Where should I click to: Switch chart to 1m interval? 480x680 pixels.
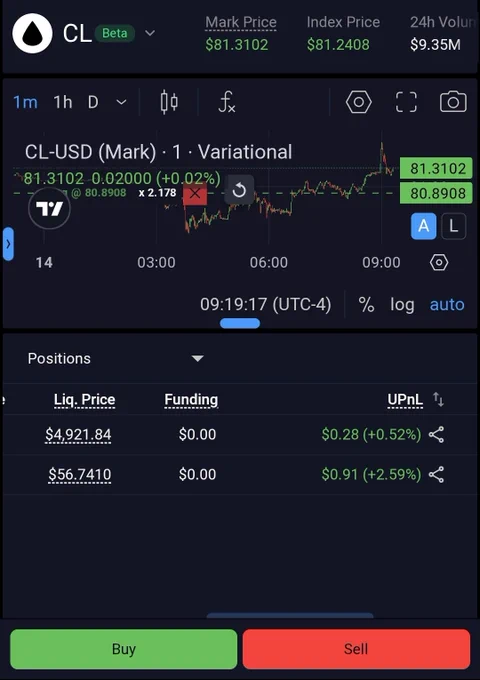pyautogui.click(x=26, y=103)
